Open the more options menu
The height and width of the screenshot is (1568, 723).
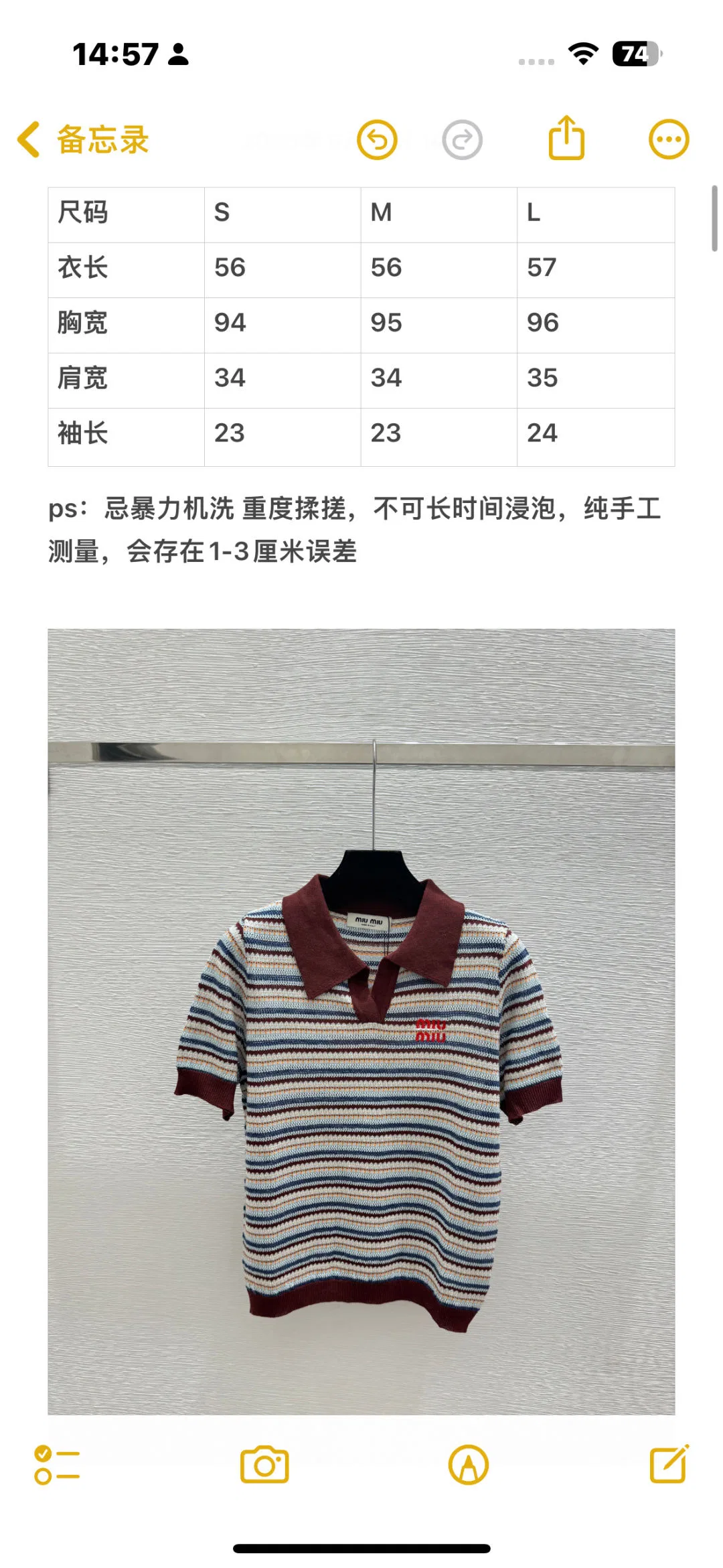(669, 140)
